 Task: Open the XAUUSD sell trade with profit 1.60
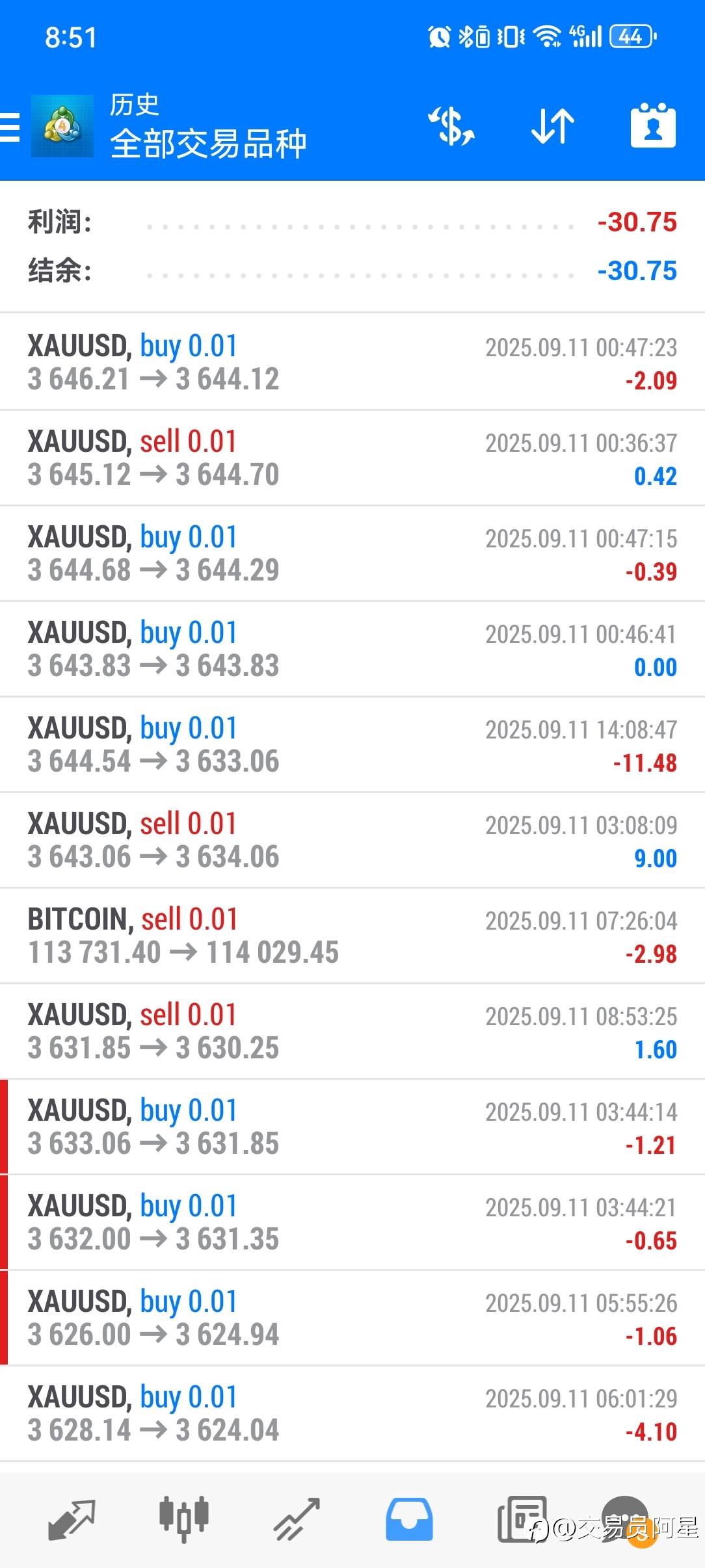(352, 1031)
